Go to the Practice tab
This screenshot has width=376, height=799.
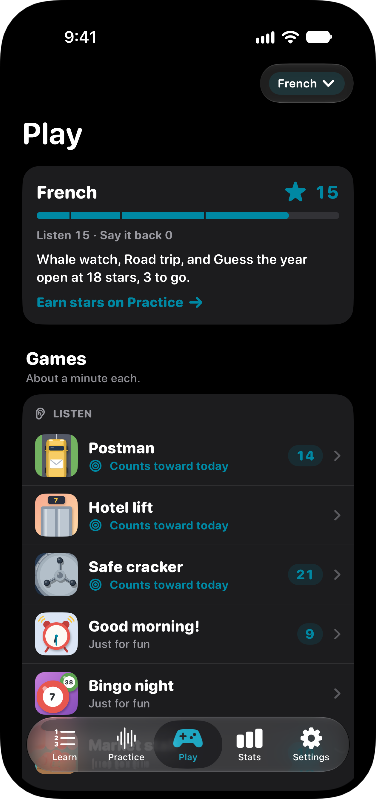click(126, 744)
